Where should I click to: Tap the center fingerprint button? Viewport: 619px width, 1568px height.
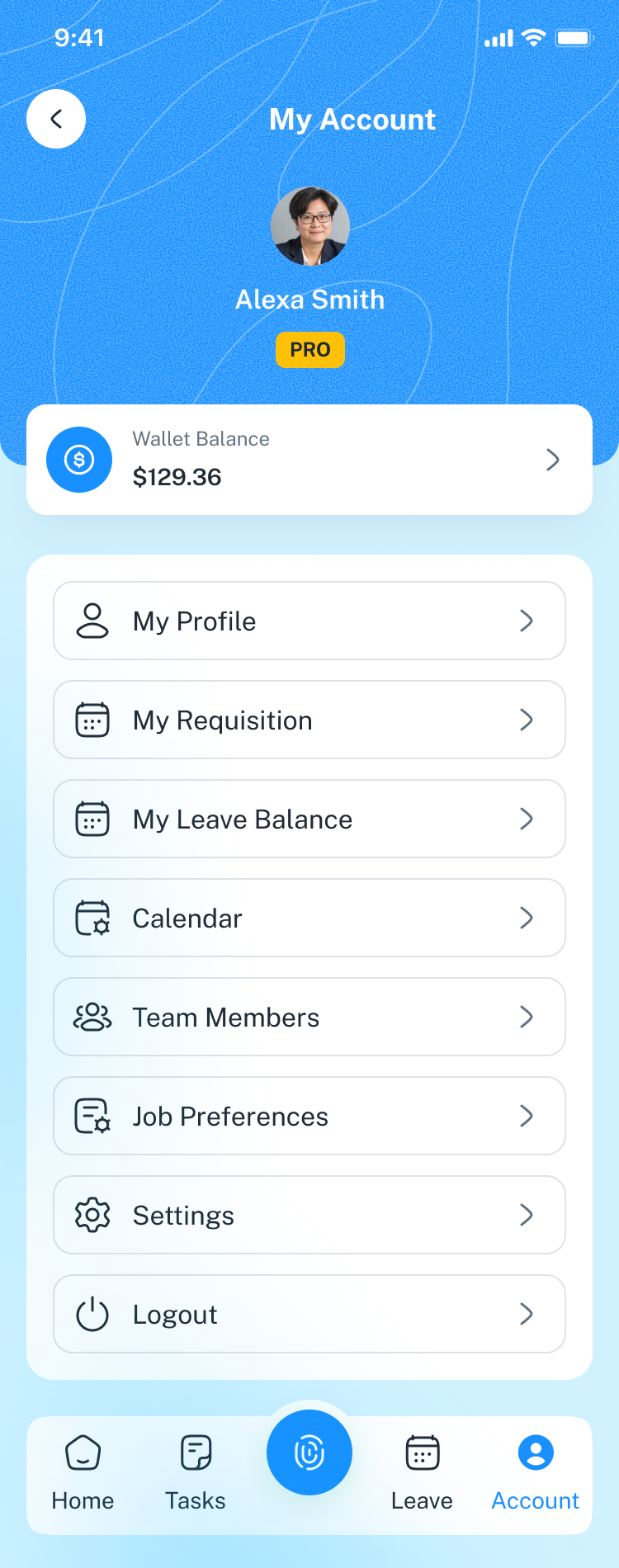tap(309, 1452)
